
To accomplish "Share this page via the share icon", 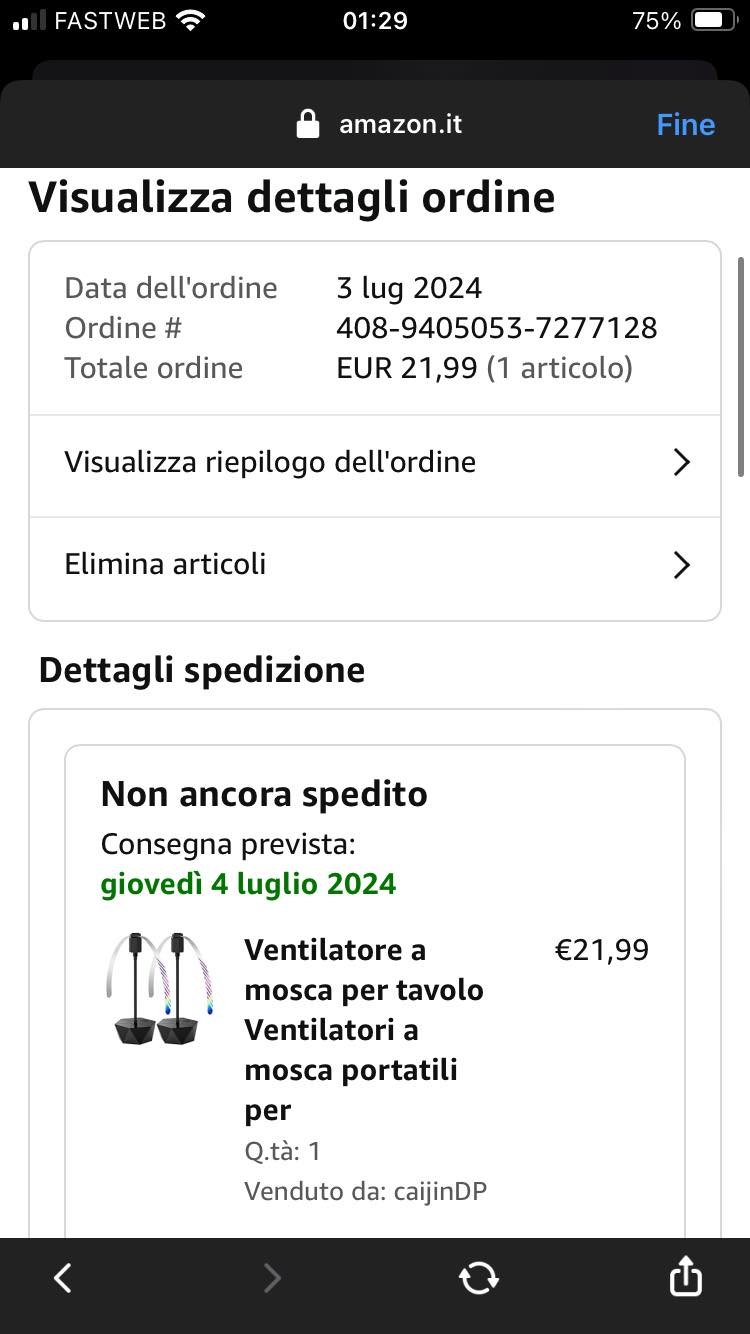I will tap(685, 1276).
